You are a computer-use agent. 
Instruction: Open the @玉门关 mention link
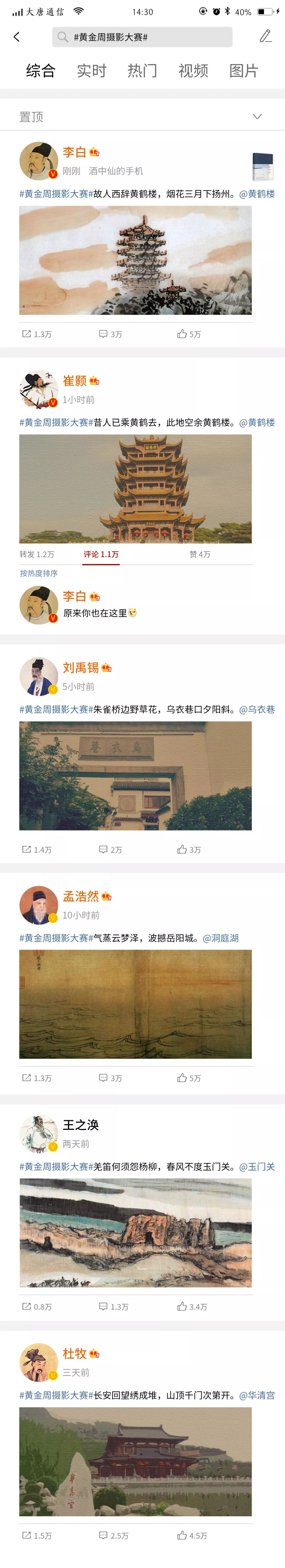click(x=256, y=1166)
